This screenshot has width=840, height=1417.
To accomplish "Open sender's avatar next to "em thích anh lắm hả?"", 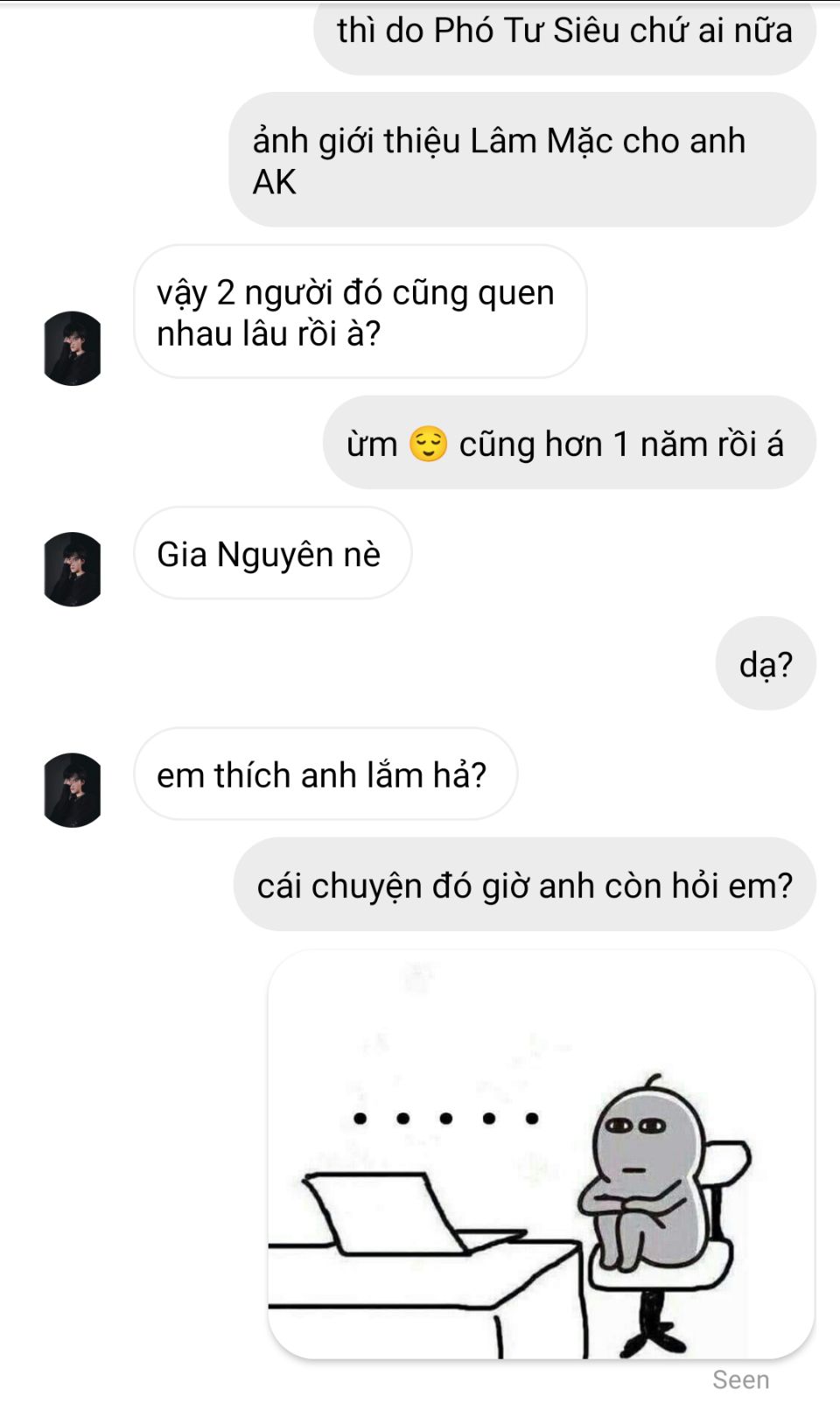I will click(x=73, y=789).
